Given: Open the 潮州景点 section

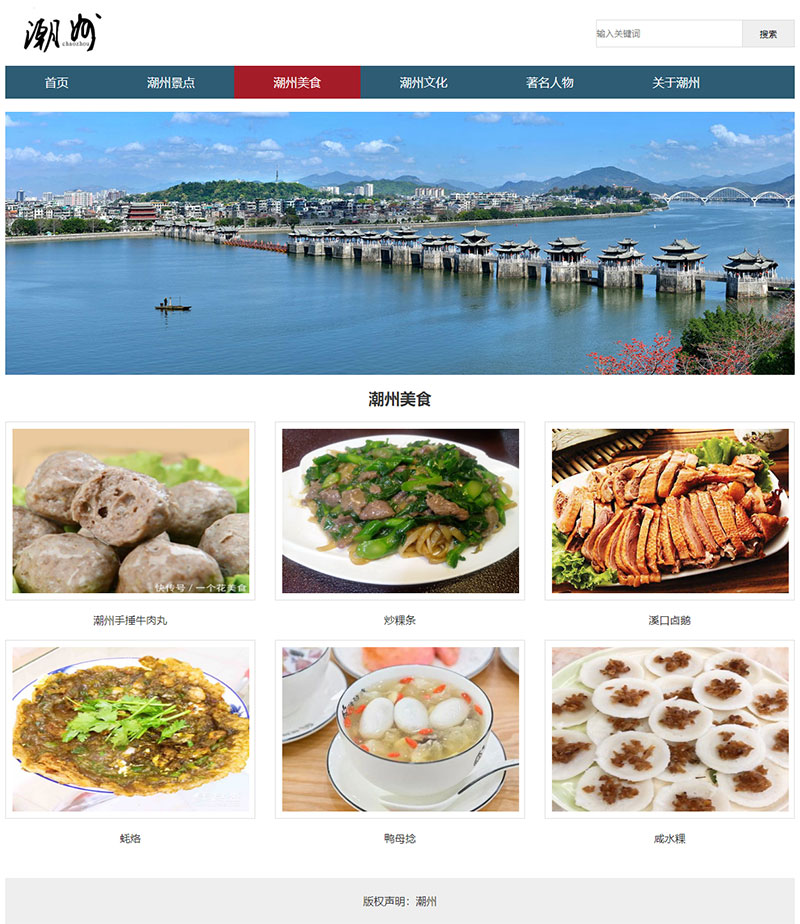Looking at the screenshot, I should coord(171,83).
